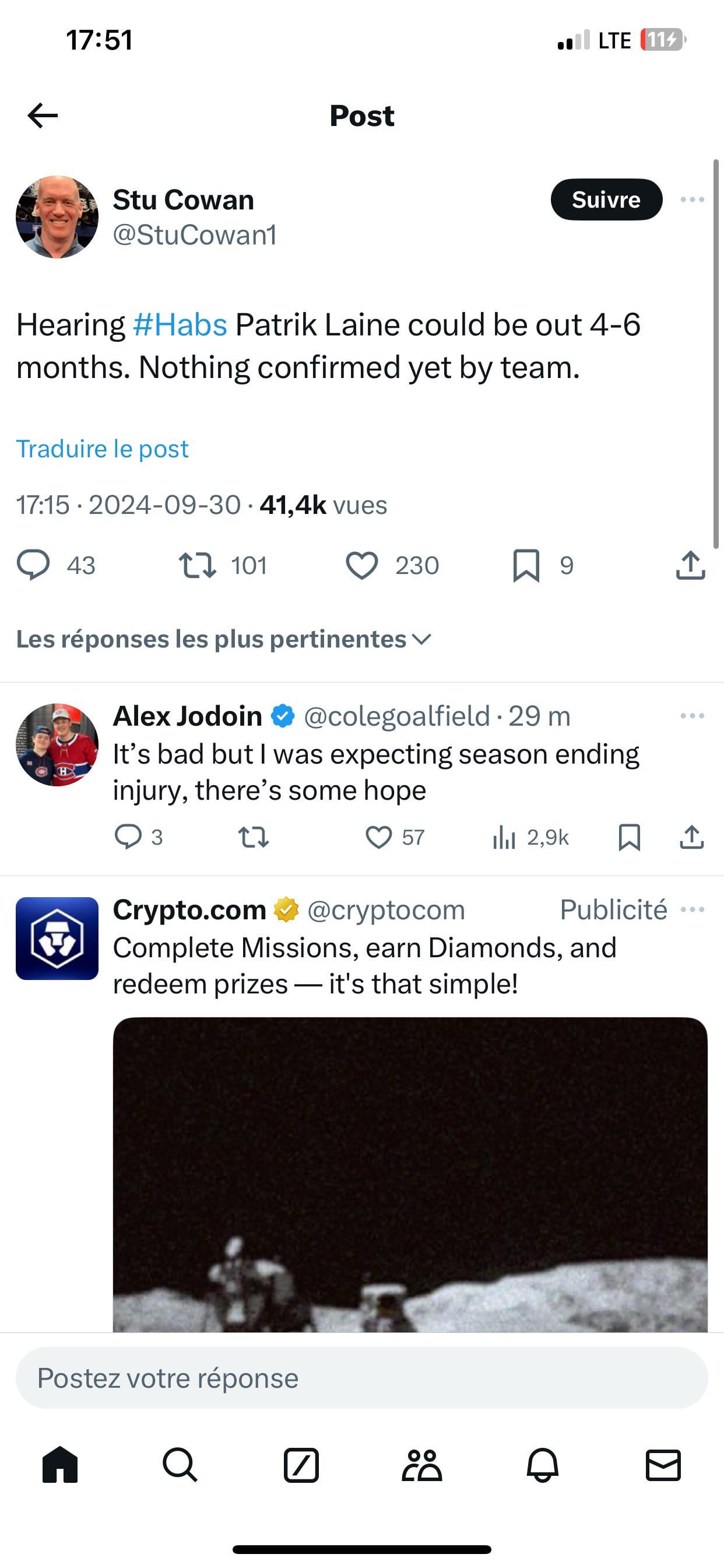Viewport: 724px width, 1568px height.
Task: Tap the reply field Postez votre réponse
Action: [x=362, y=1378]
